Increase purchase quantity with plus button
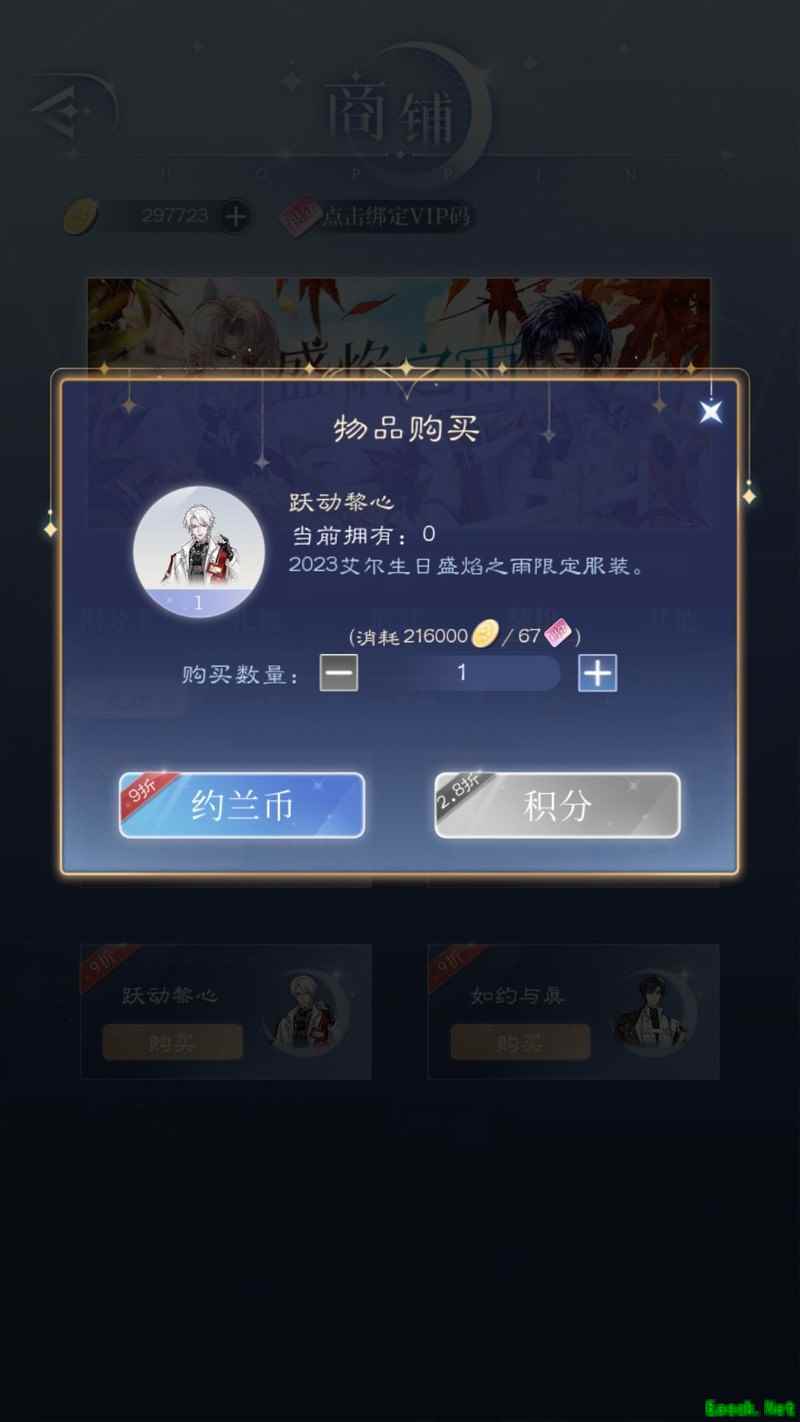 [597, 673]
